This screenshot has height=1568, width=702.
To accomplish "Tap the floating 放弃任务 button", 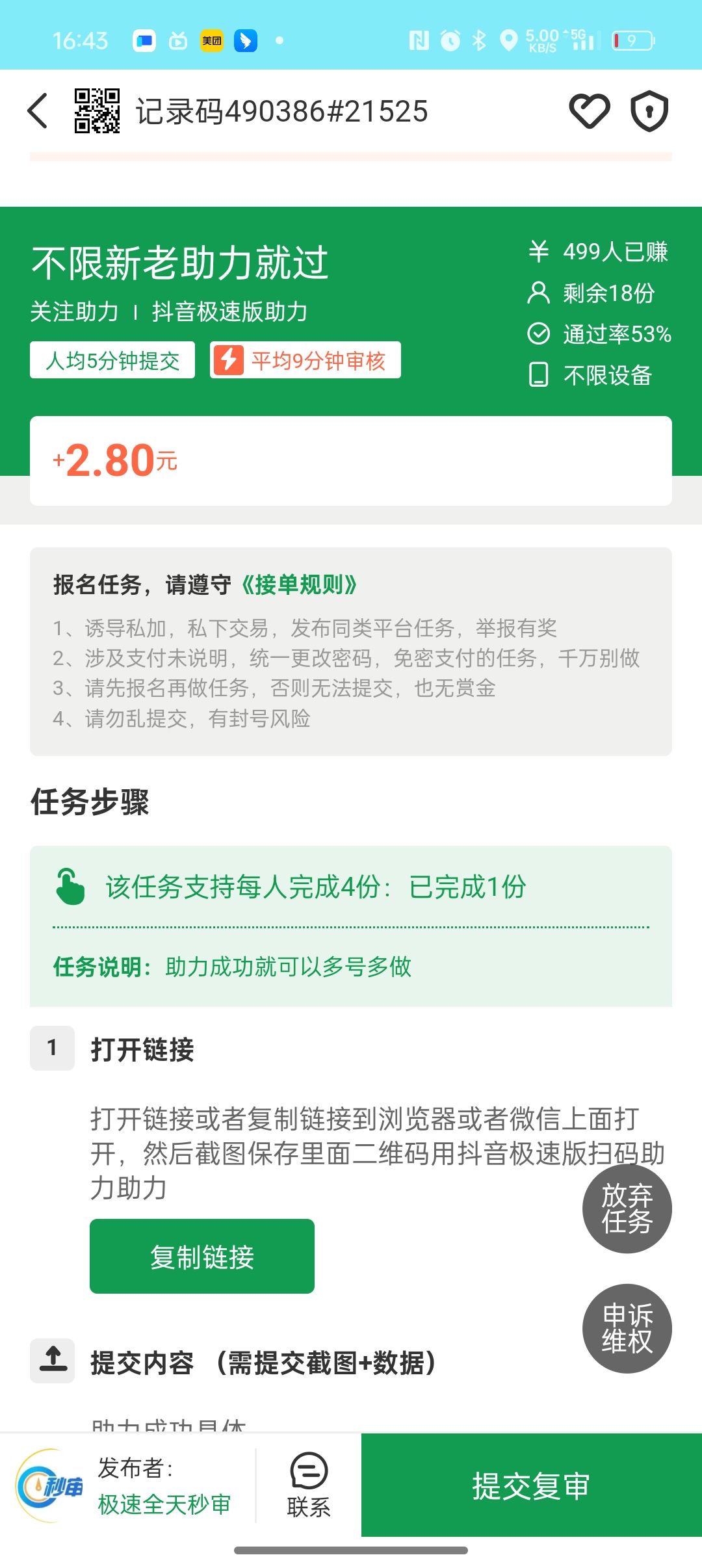I will point(627,1208).
